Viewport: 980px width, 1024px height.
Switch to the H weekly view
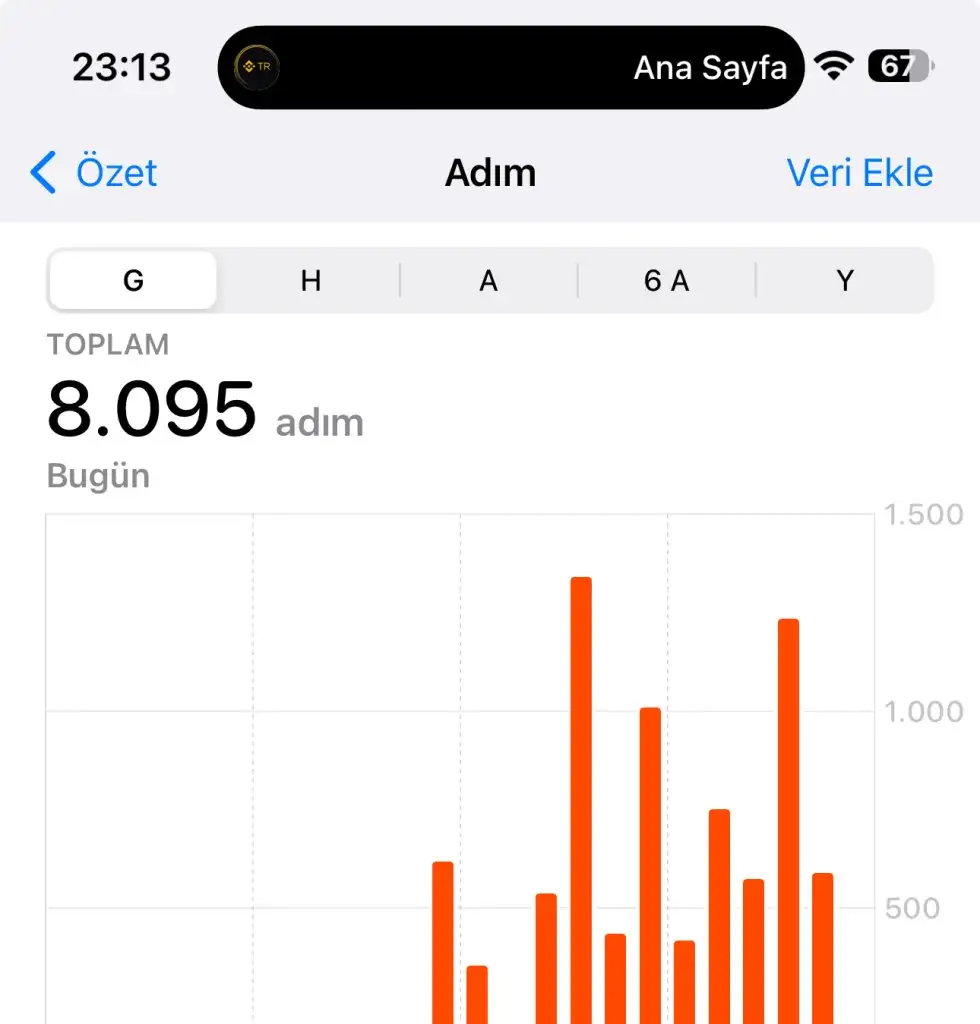coord(311,281)
